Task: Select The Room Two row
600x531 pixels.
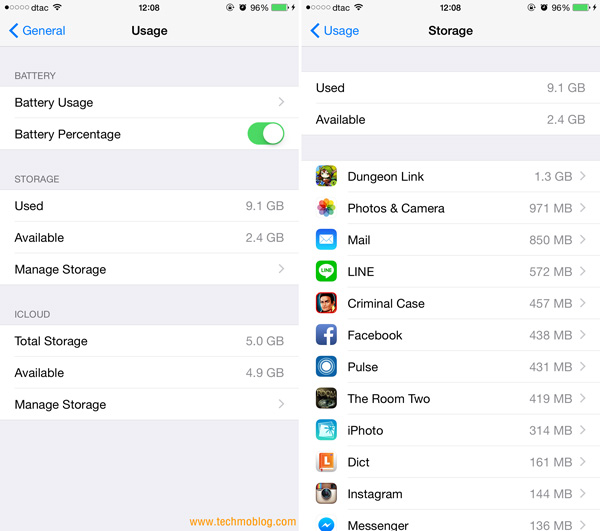Action: [450, 398]
